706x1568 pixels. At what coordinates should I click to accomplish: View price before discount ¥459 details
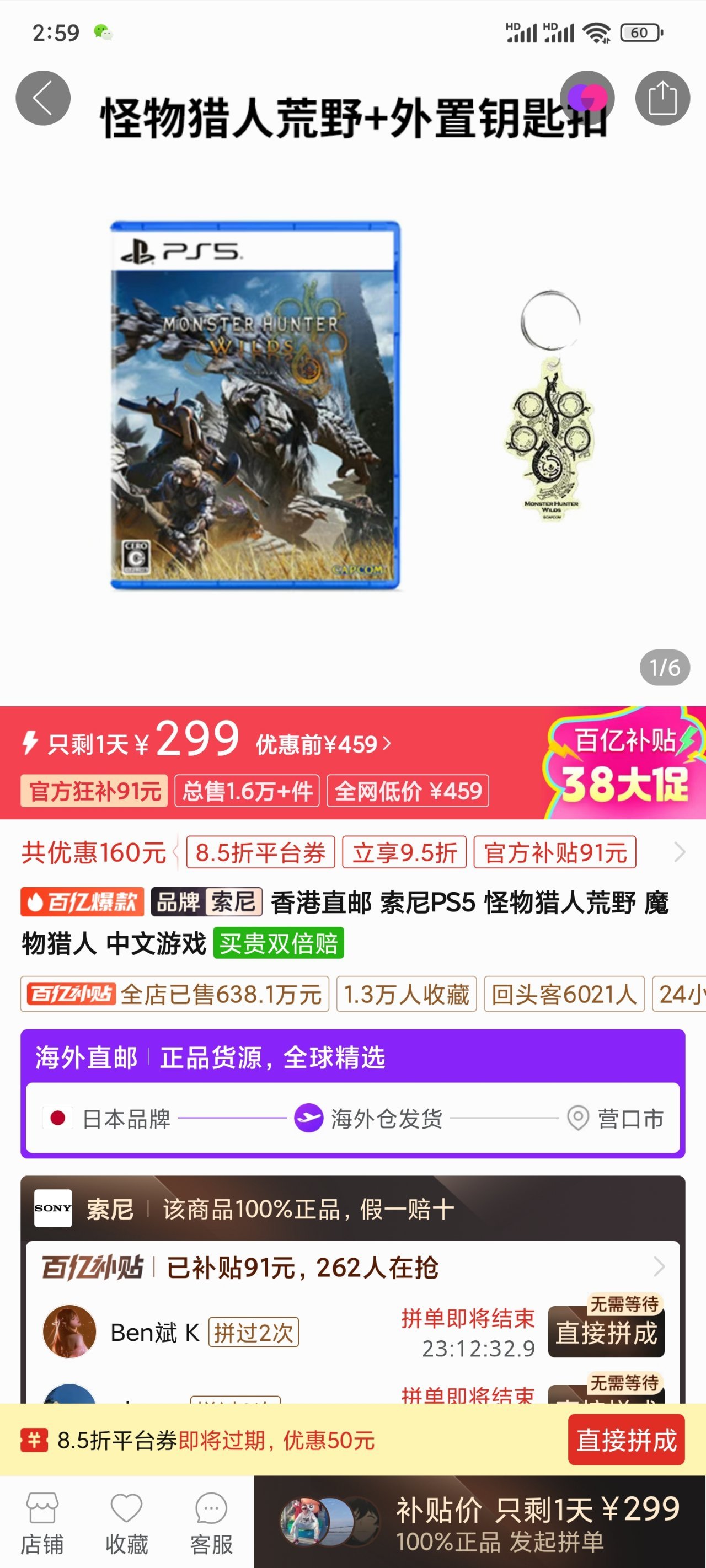323,744
